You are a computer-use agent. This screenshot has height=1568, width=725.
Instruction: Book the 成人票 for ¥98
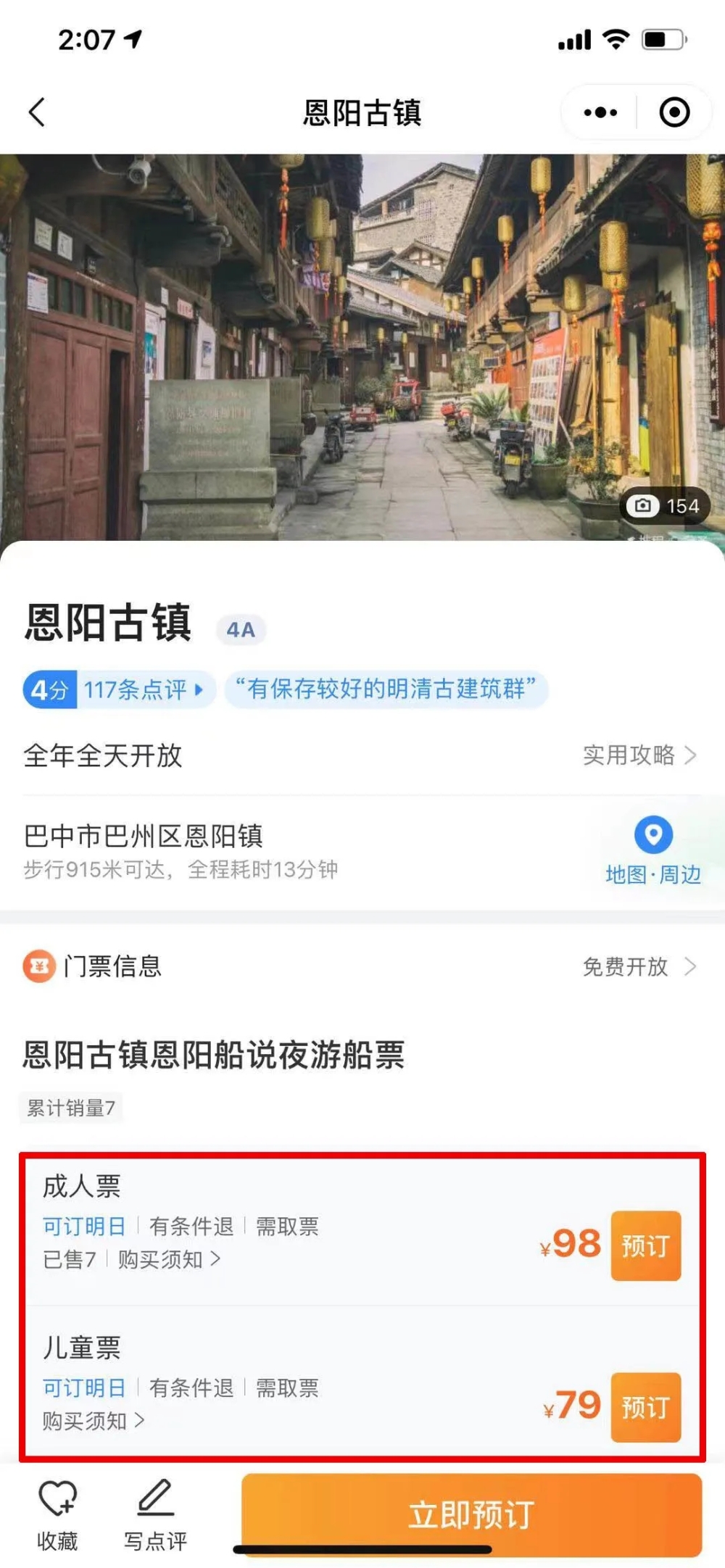pyautogui.click(x=645, y=1245)
